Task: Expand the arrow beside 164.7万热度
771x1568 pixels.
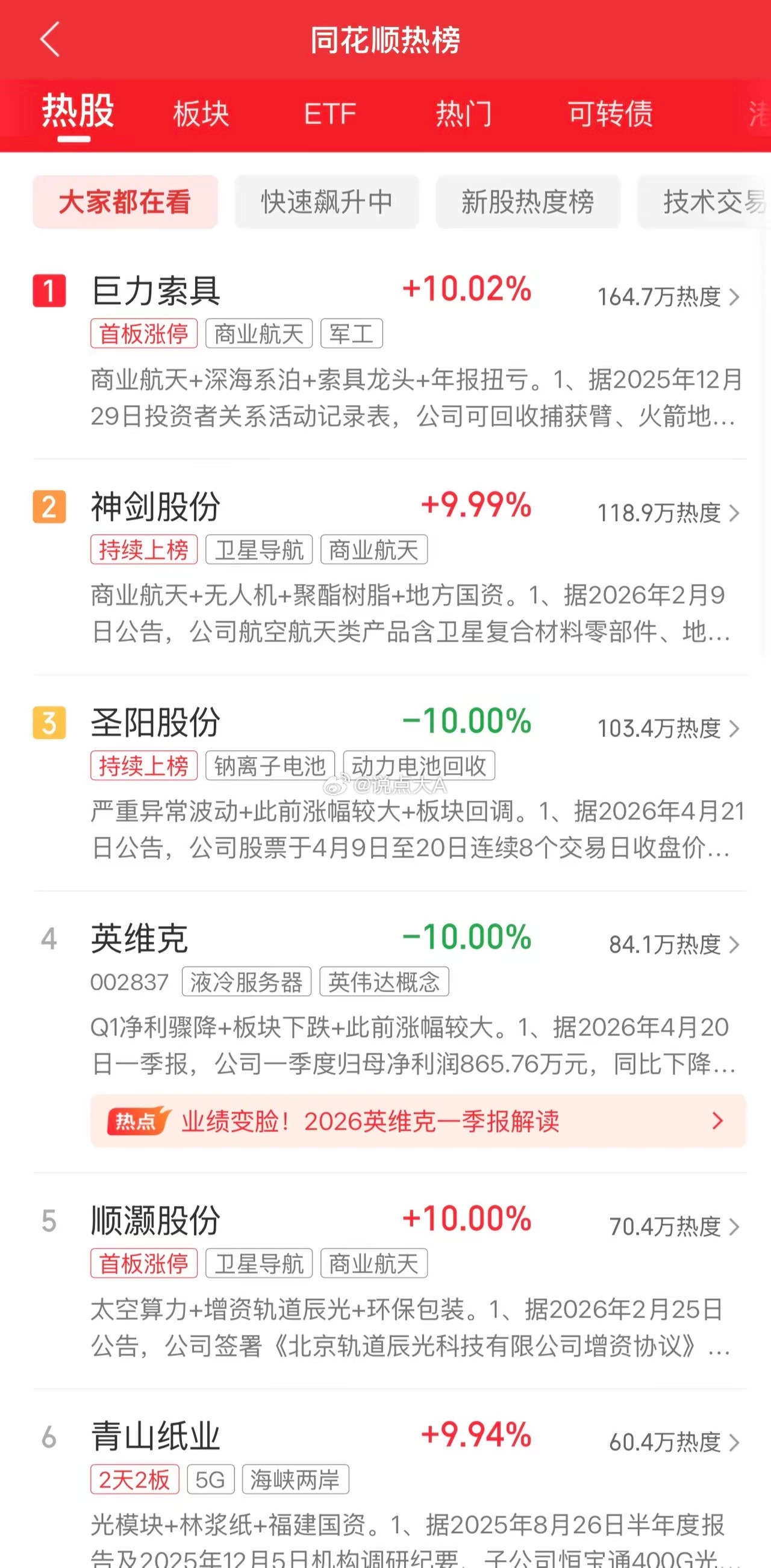Action: [x=736, y=296]
